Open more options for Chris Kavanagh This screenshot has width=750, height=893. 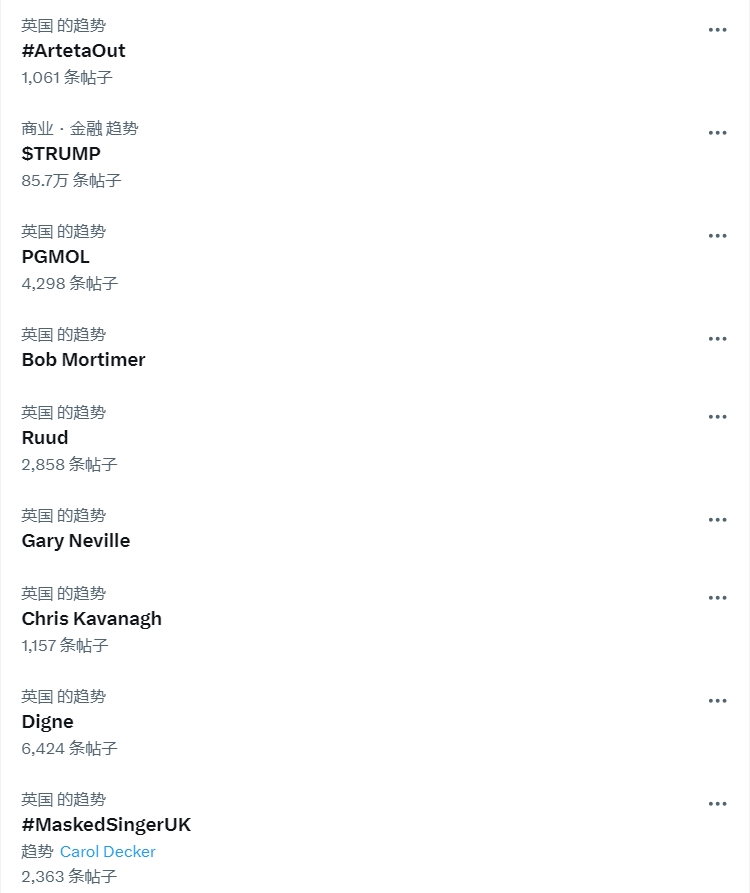(717, 598)
